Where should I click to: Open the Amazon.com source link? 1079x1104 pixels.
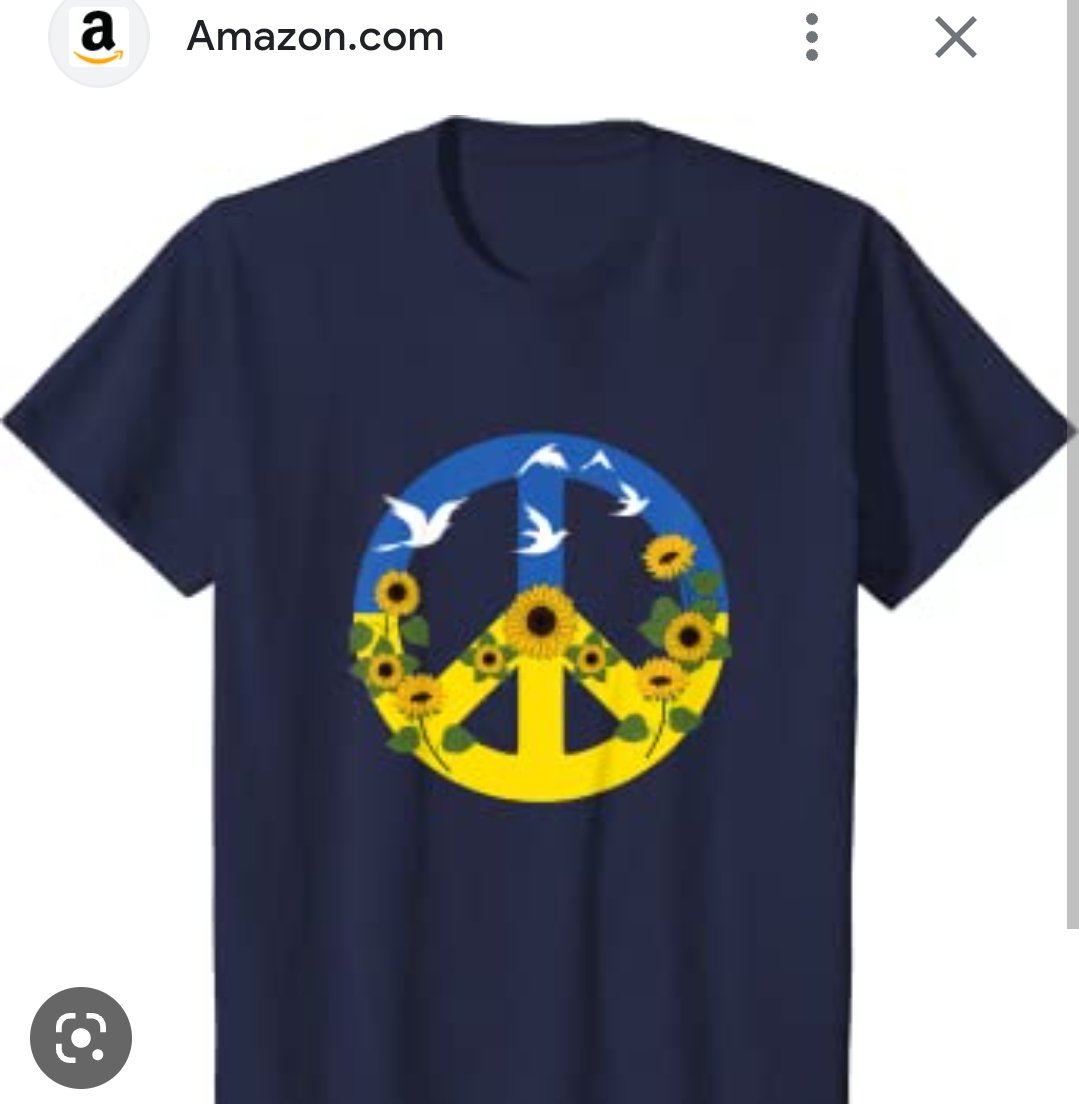pyautogui.click(x=315, y=38)
